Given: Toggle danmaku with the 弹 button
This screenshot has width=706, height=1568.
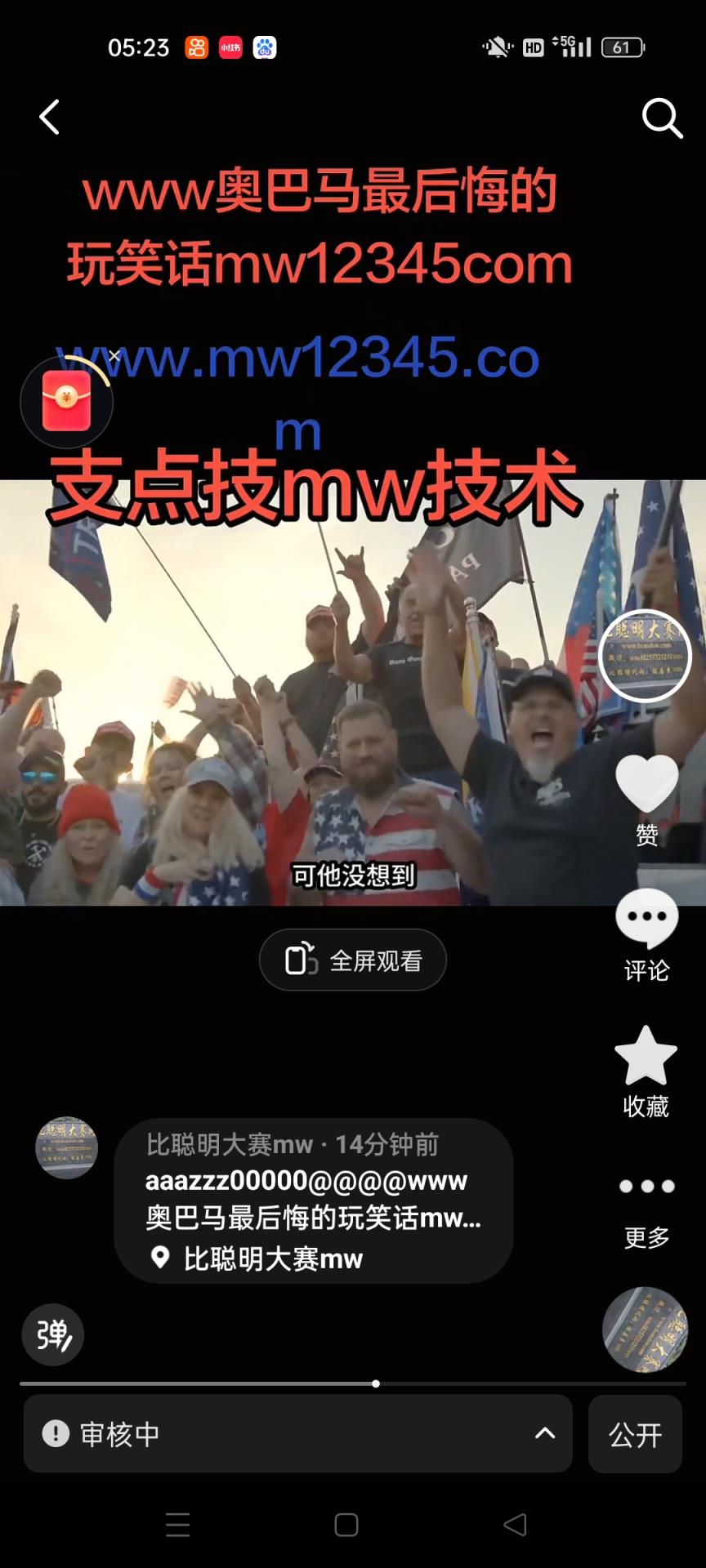Looking at the screenshot, I should coord(52,1334).
